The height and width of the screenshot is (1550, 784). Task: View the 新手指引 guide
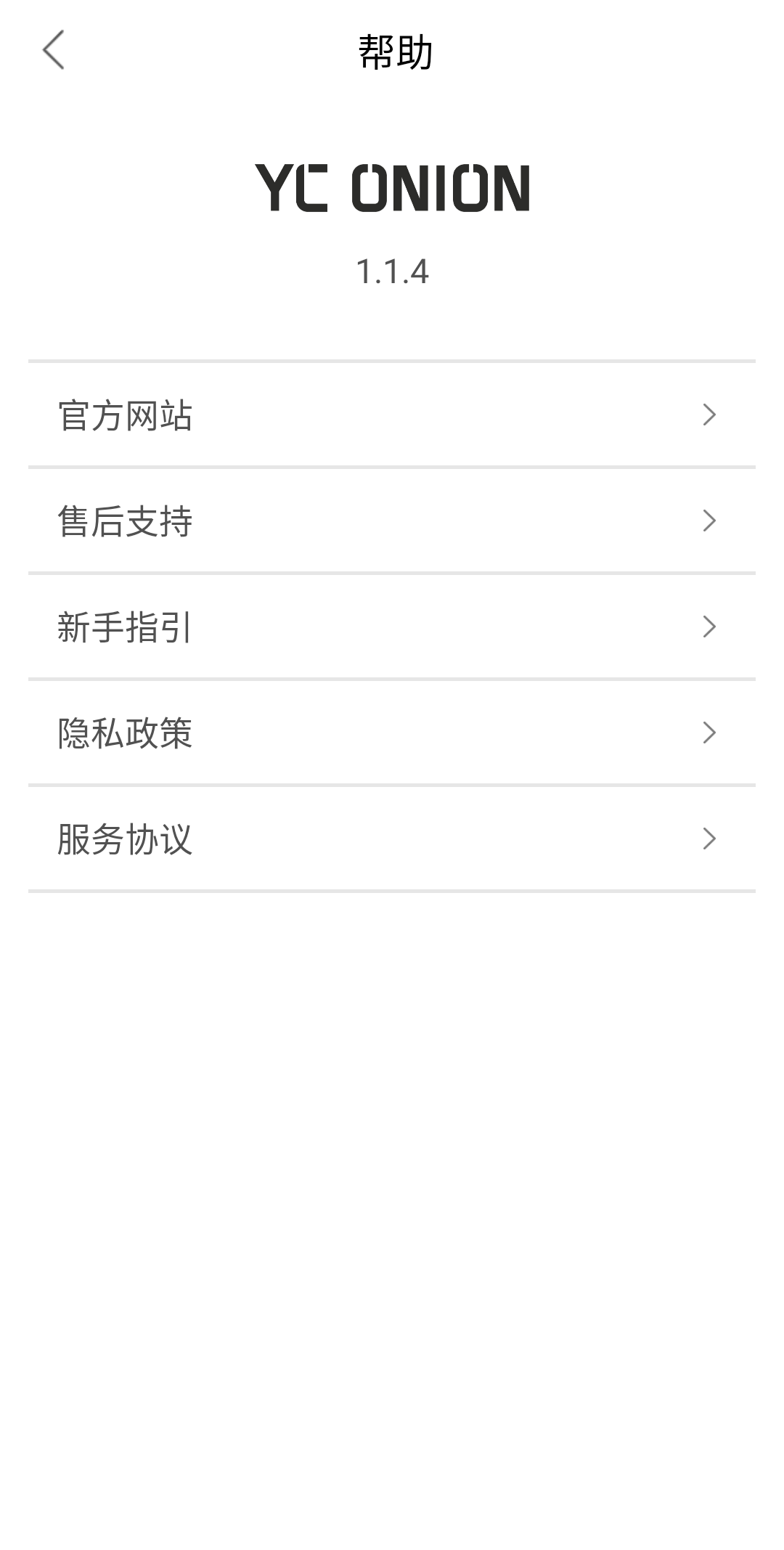[392, 627]
